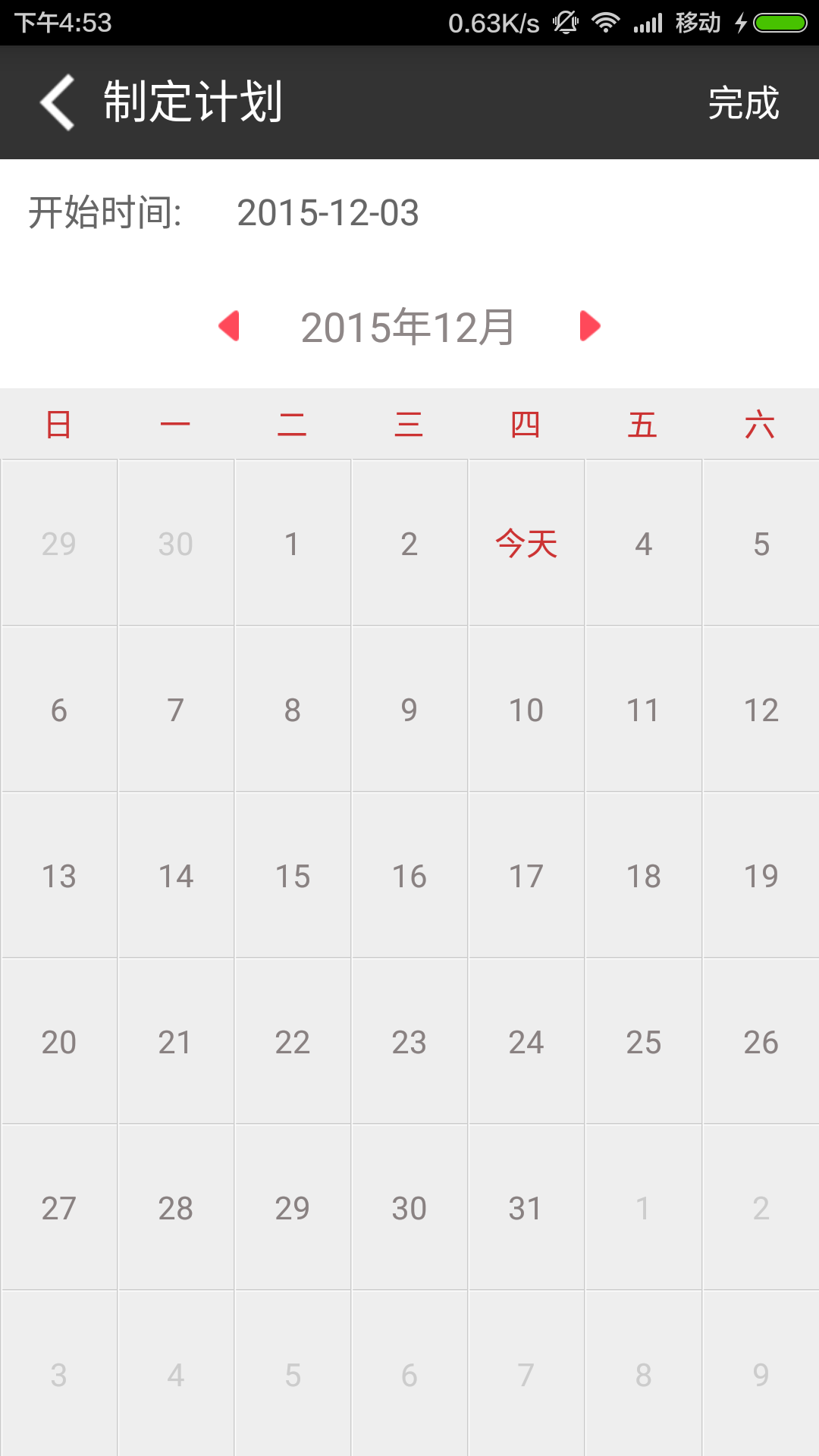
Task: Pick December 12 in the calendar
Action: [761, 710]
